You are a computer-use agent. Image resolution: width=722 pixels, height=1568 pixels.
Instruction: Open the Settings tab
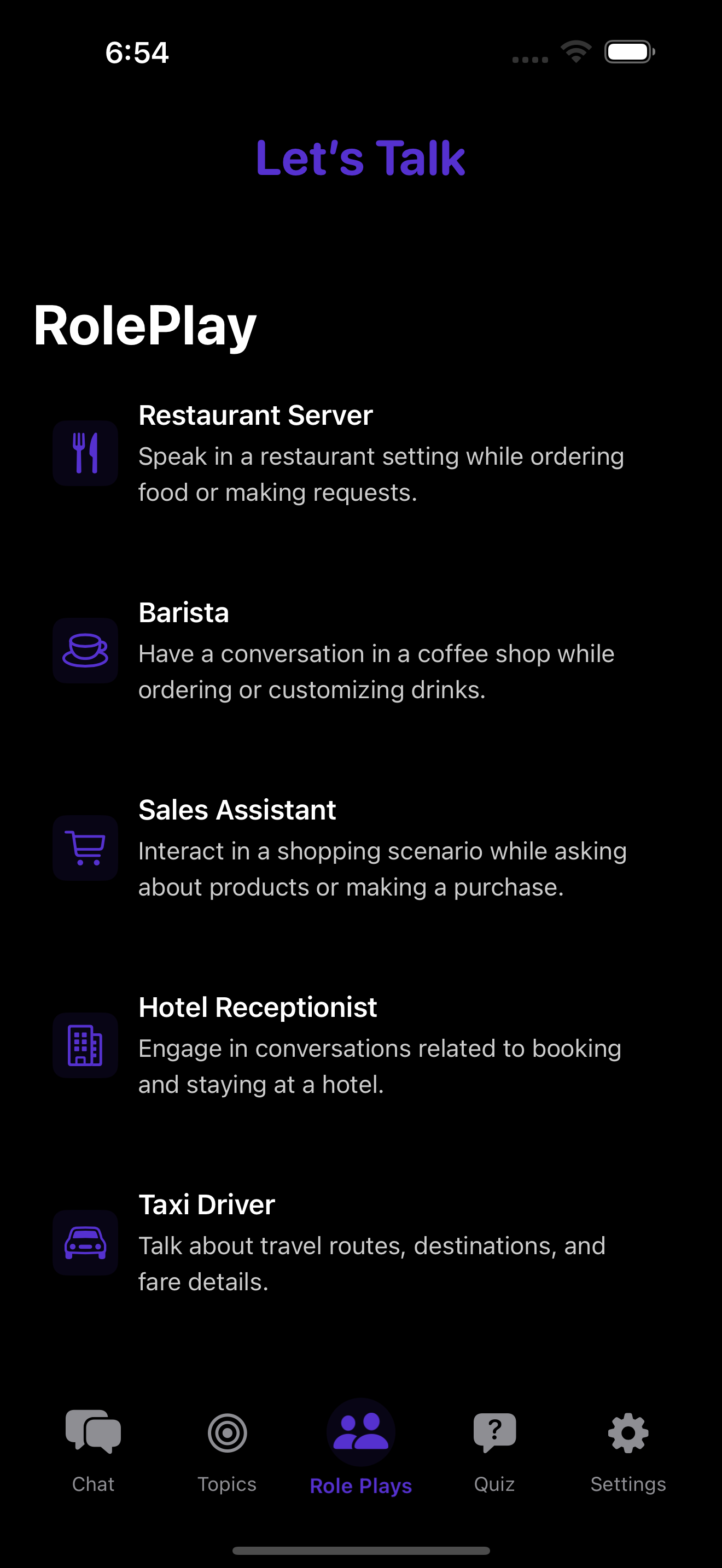(628, 1449)
